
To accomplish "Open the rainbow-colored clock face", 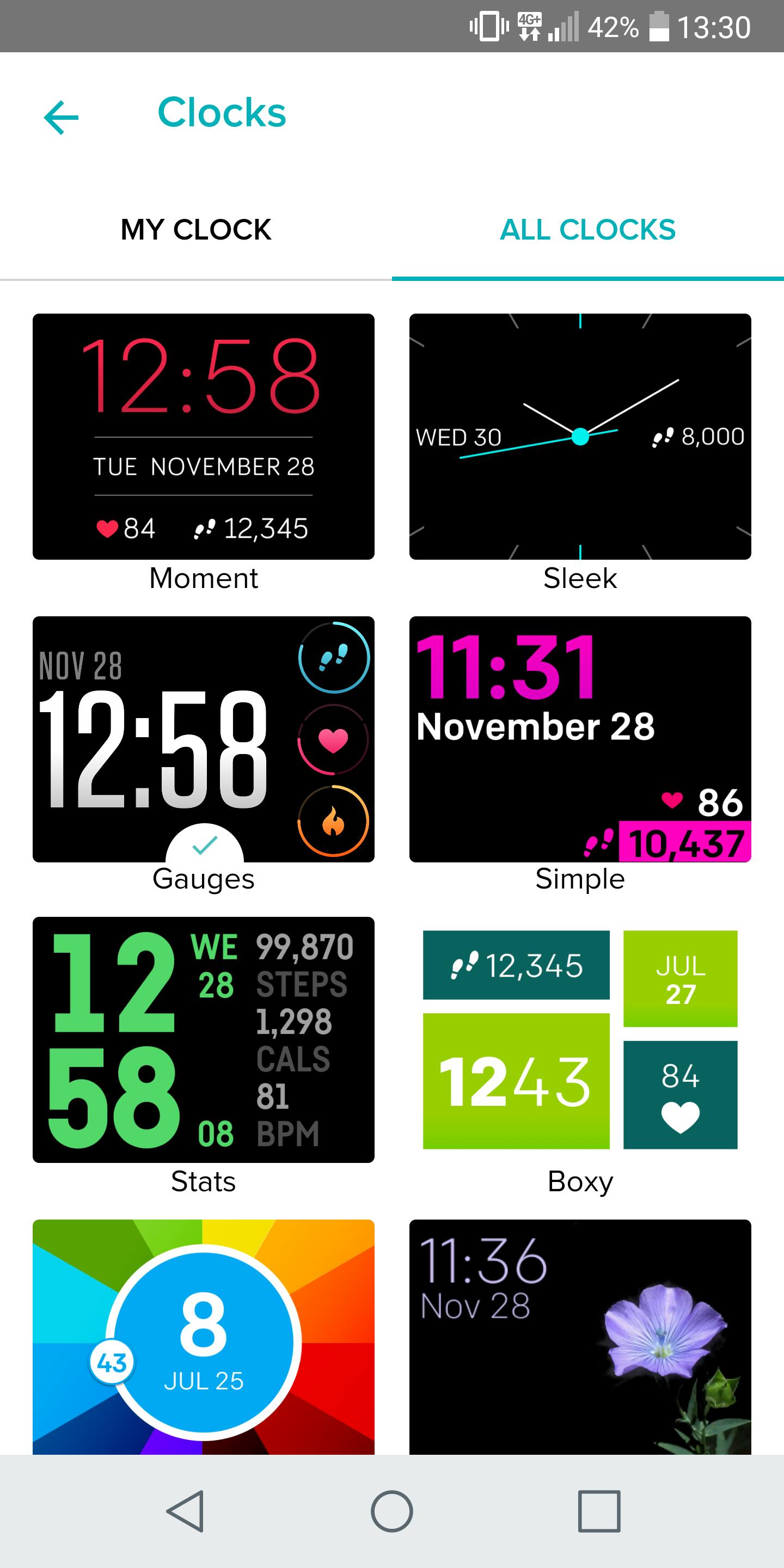I will 203,1336.
